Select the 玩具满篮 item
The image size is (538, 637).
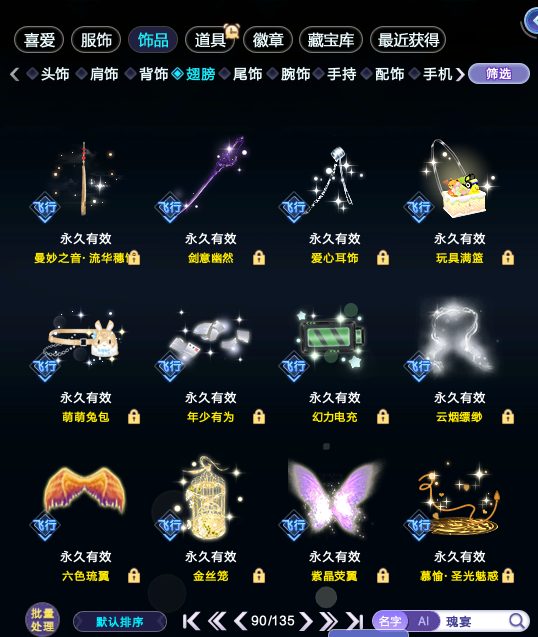click(x=460, y=197)
